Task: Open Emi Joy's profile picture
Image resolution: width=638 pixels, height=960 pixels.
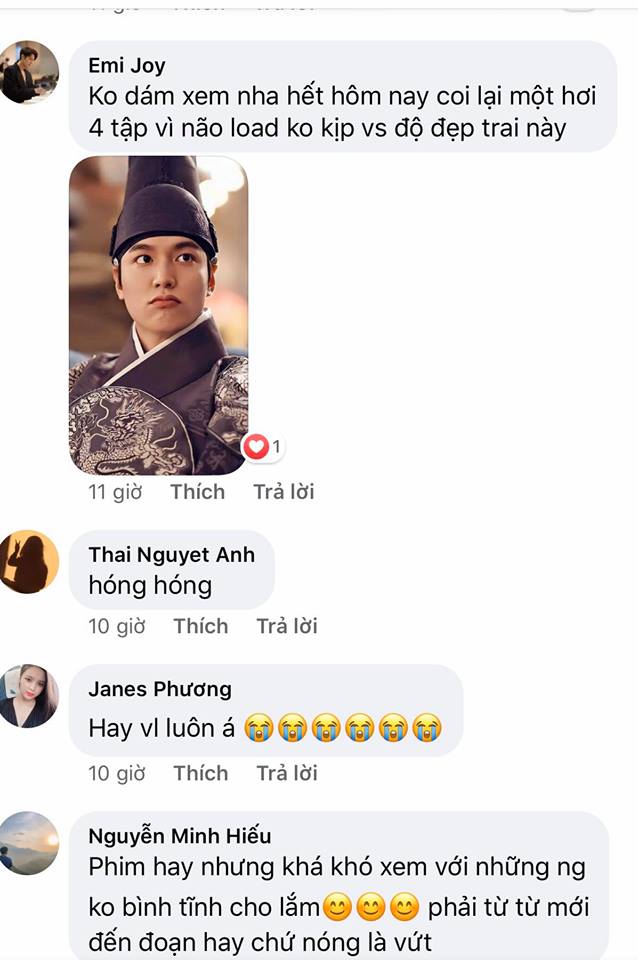Action: (29, 72)
